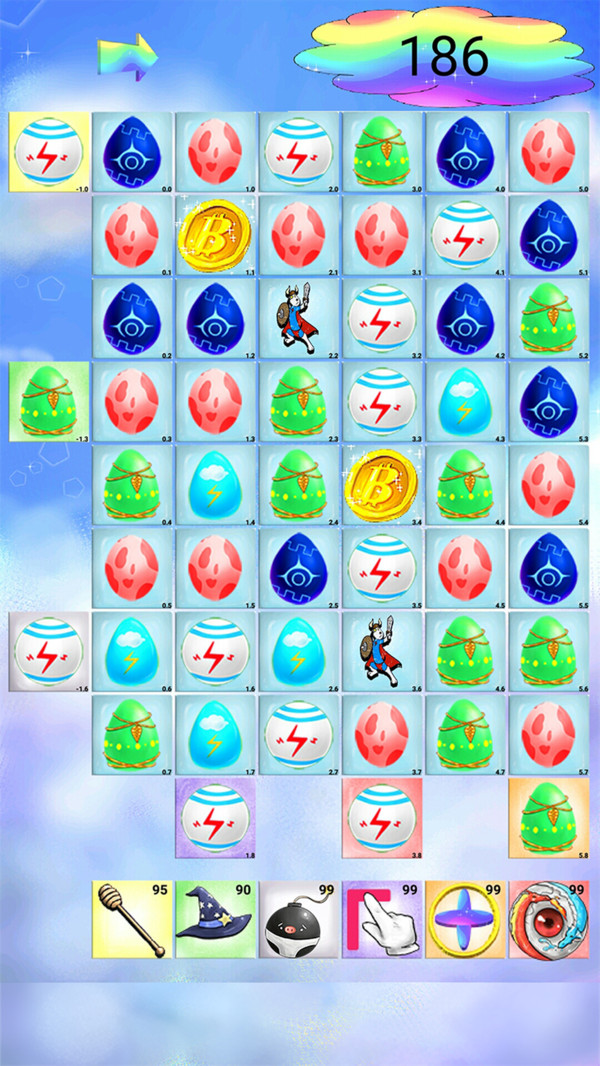Image resolution: width=600 pixels, height=1066 pixels.
Task: Choose the pointing hand power-up
Action: click(x=382, y=920)
